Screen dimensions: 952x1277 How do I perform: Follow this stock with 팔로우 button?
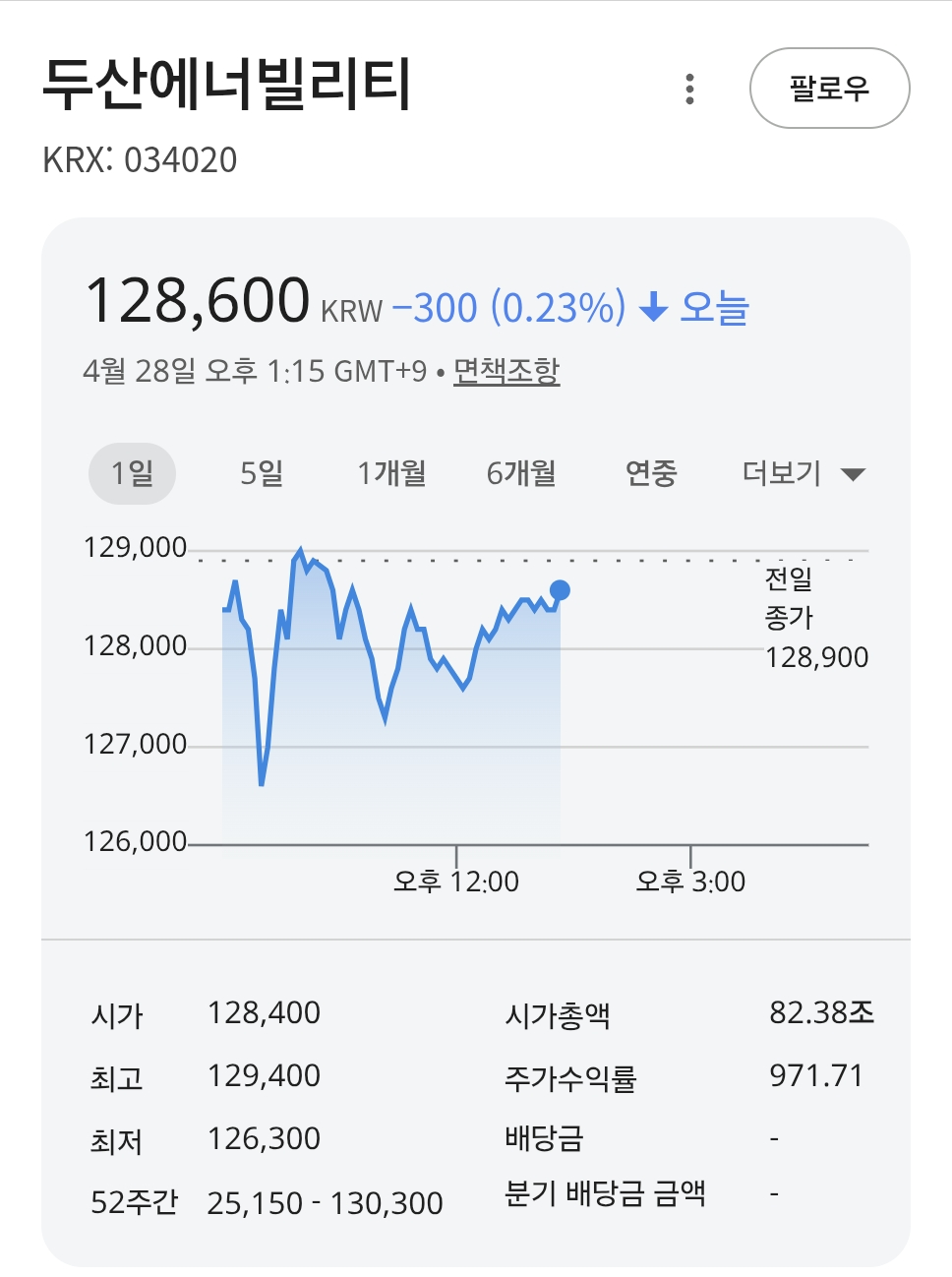[829, 89]
